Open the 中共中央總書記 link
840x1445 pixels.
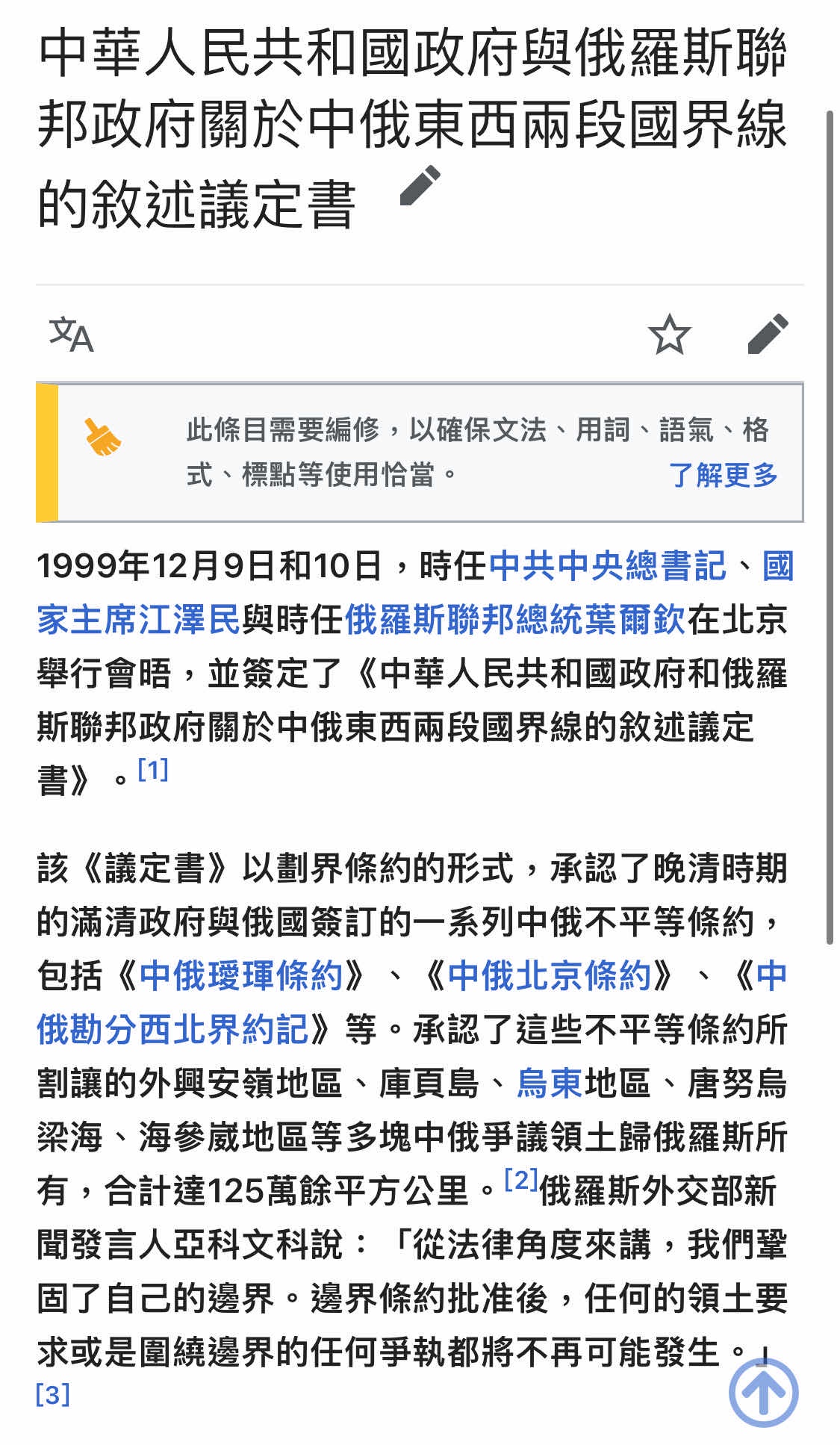click(x=606, y=565)
